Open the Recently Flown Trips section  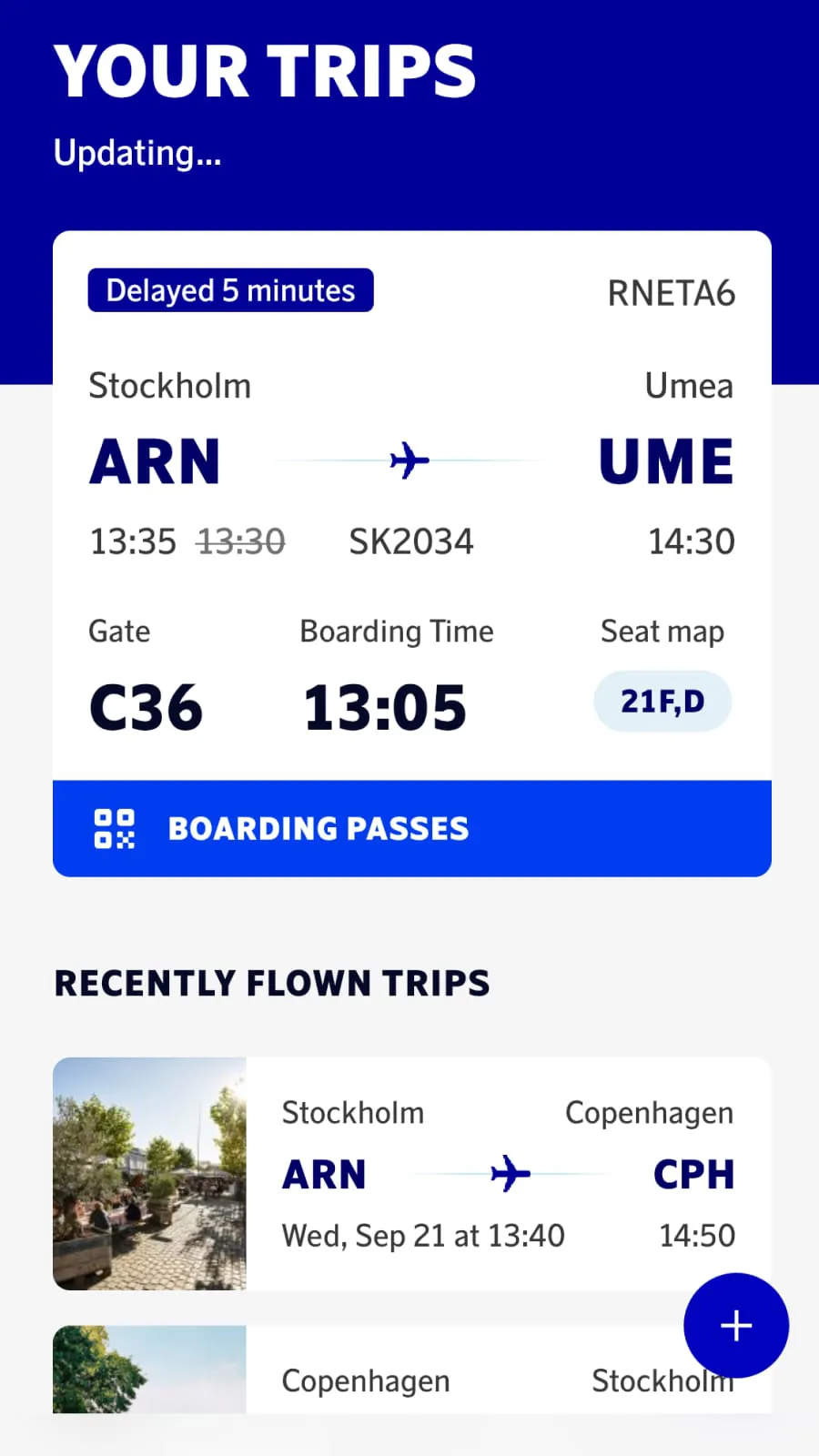tap(272, 983)
